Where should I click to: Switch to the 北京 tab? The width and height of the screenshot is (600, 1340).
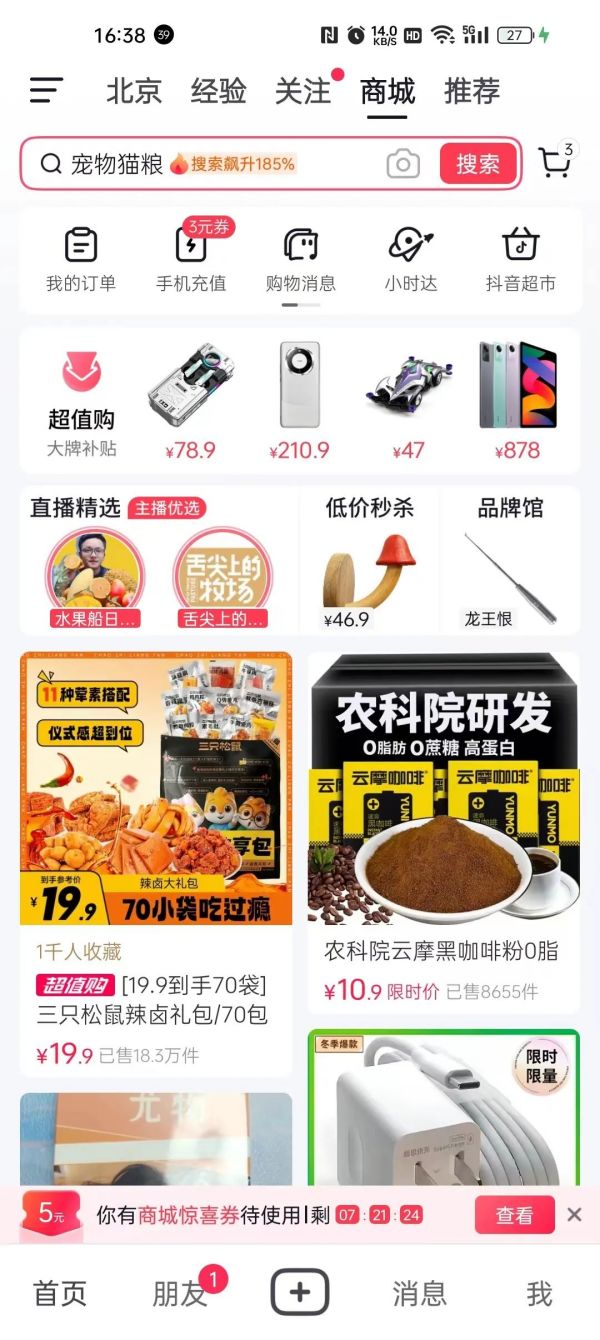coord(134,92)
